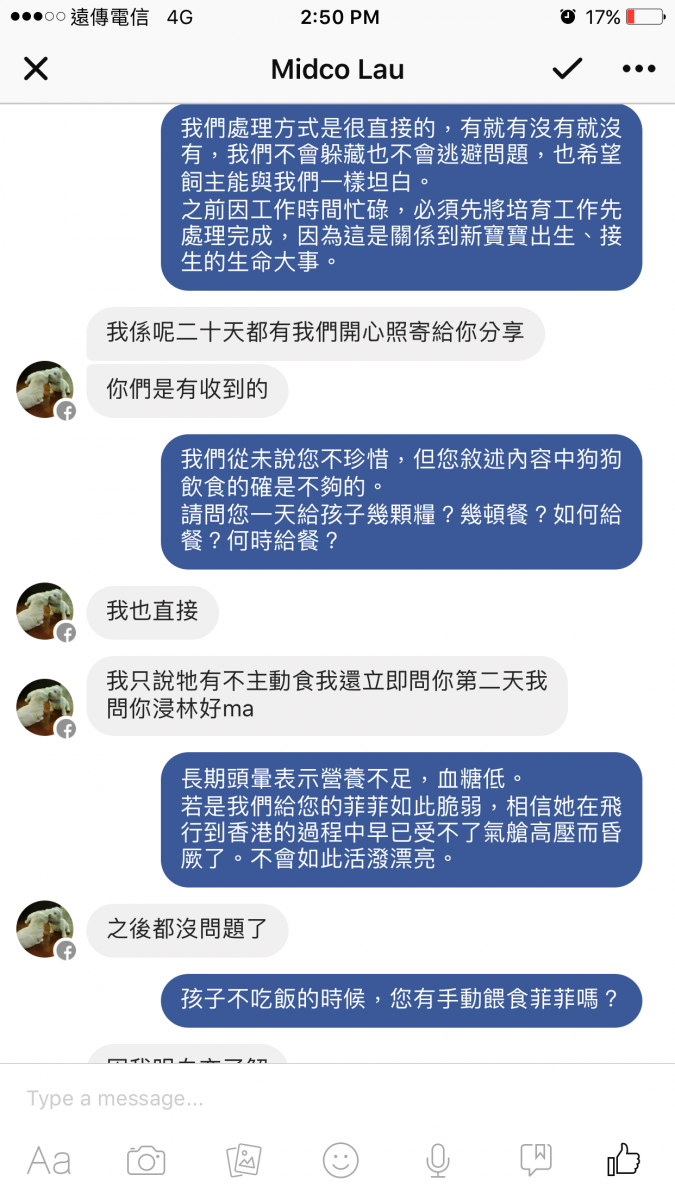
Task: Close the conversation with the X icon
Action: tap(36, 69)
